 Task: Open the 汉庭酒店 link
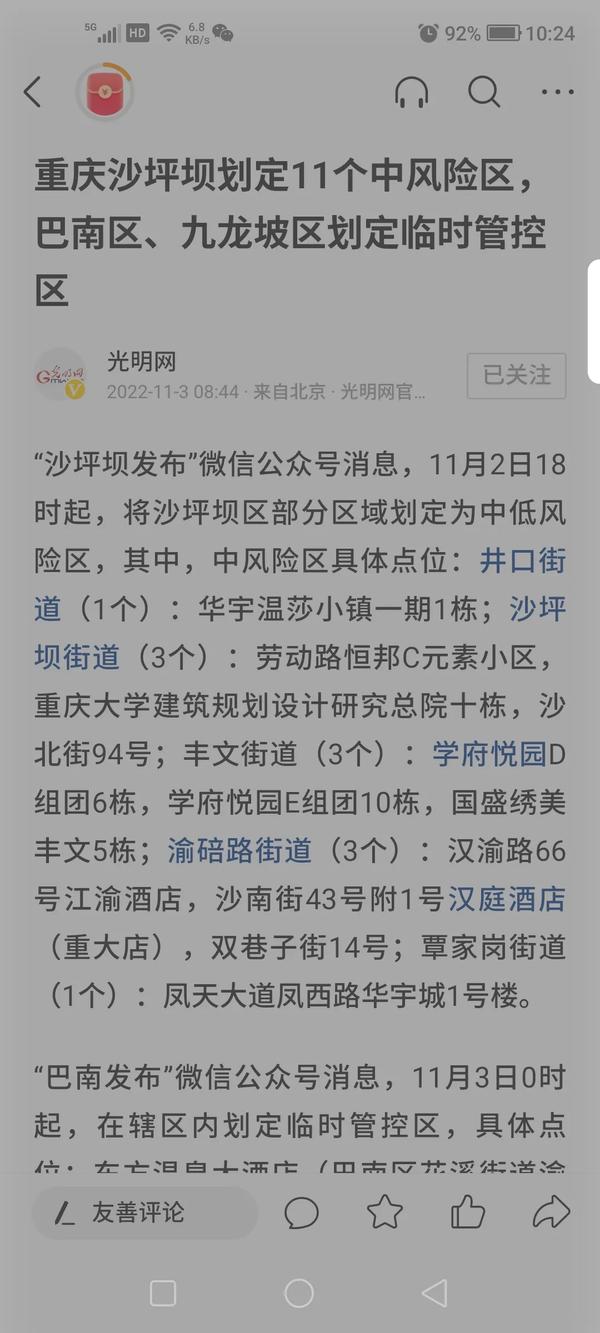click(x=506, y=899)
